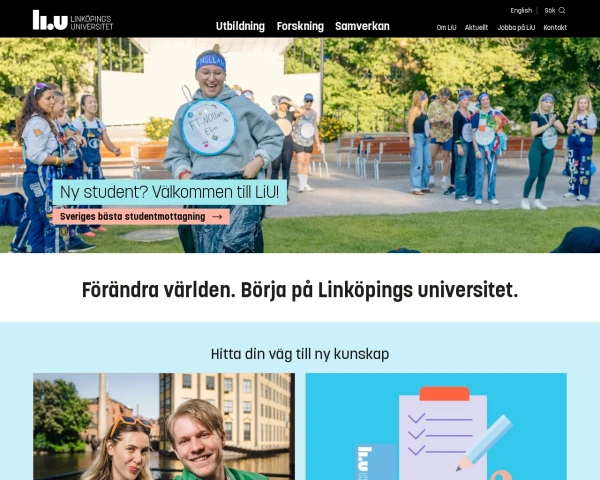Open the Utbildning menu
Viewport: 600px width, 480px height.
click(x=240, y=26)
